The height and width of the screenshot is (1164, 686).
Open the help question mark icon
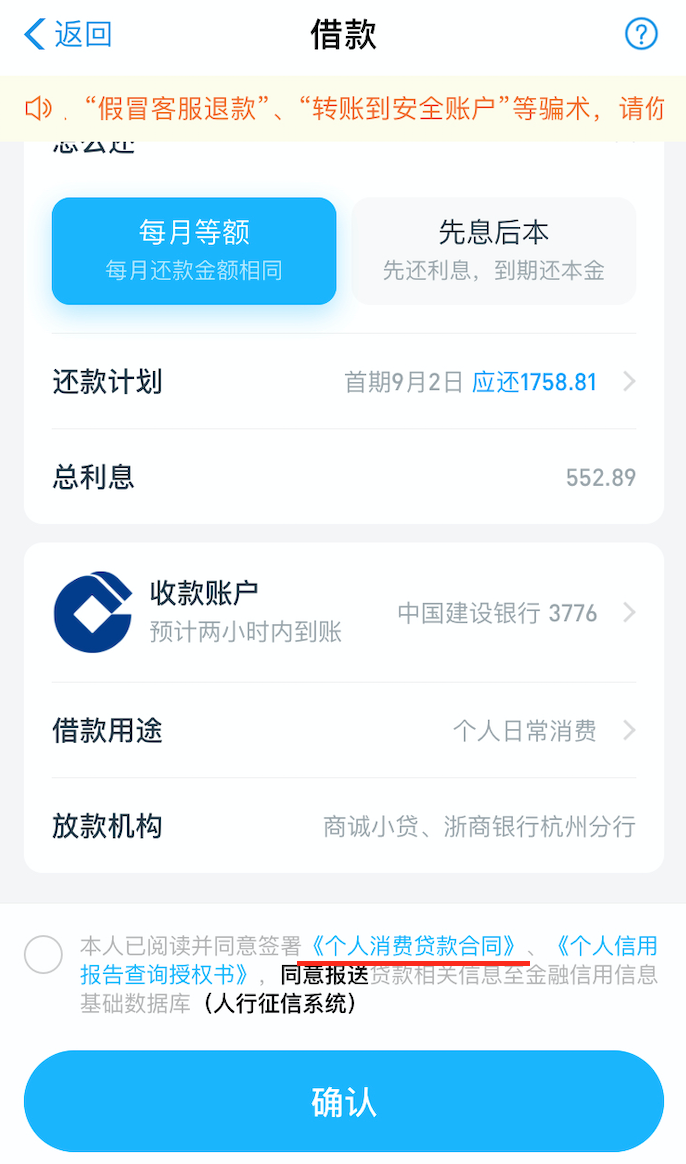tap(641, 35)
